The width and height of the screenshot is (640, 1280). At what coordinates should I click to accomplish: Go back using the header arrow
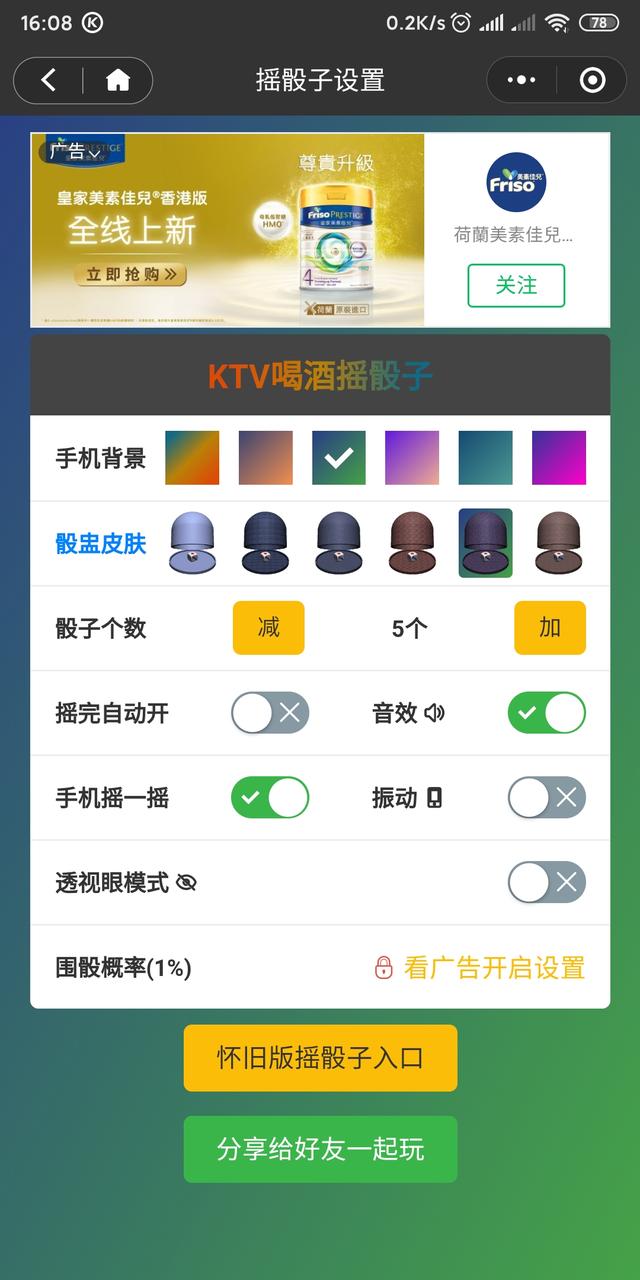click(x=48, y=81)
